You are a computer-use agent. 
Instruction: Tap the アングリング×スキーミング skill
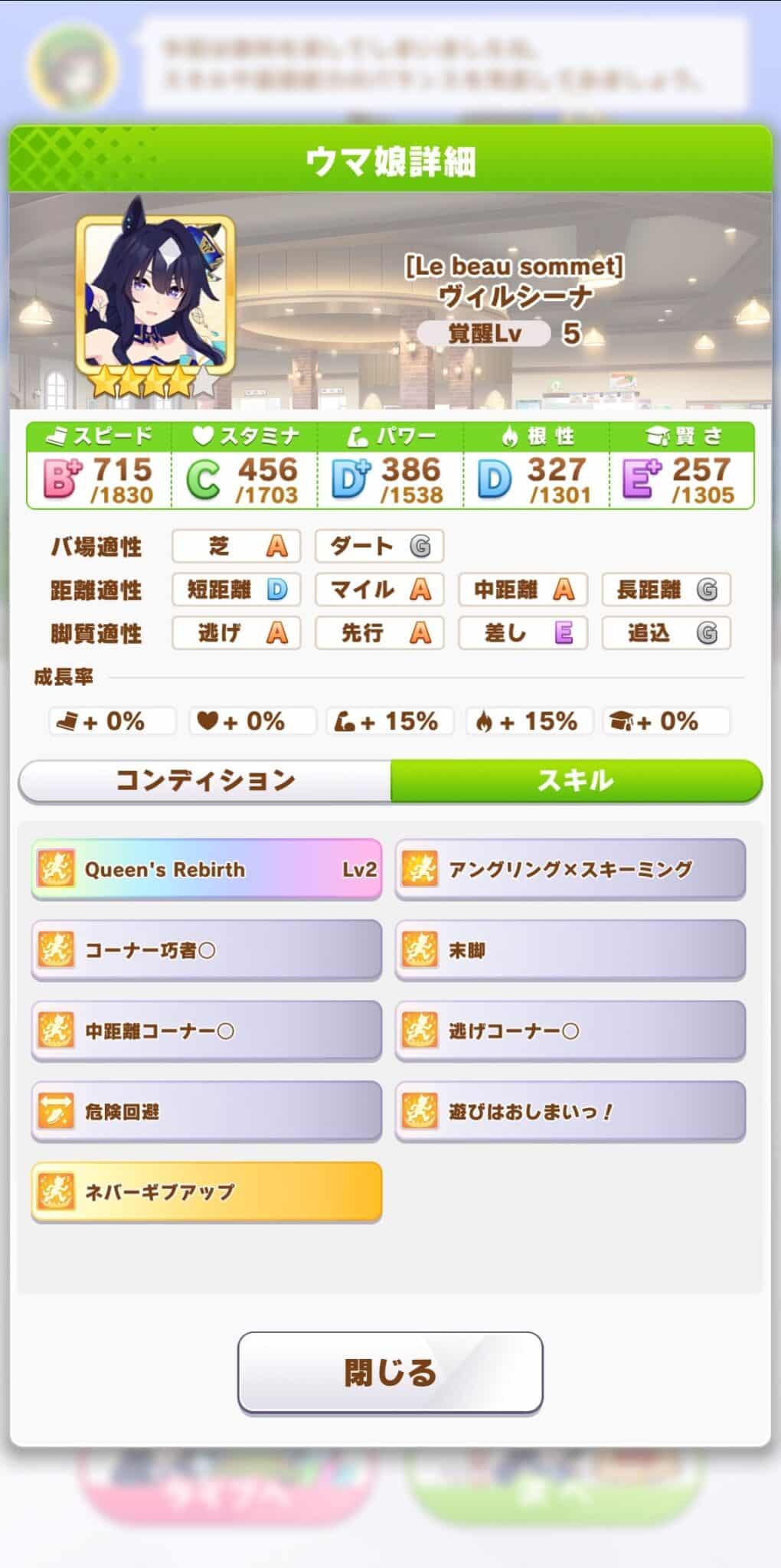(x=570, y=869)
